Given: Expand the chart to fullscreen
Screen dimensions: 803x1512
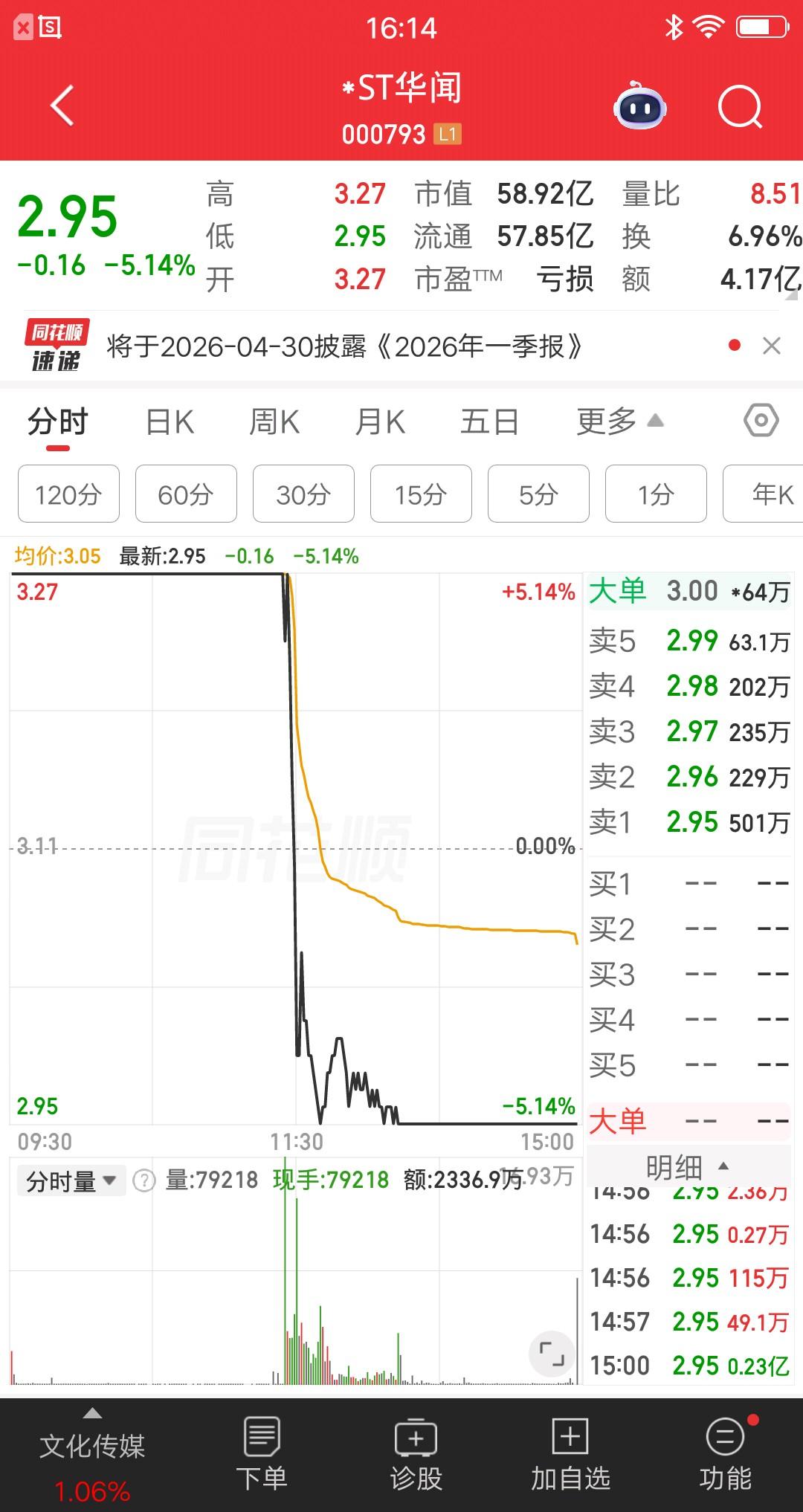Looking at the screenshot, I should coord(551,1351).
